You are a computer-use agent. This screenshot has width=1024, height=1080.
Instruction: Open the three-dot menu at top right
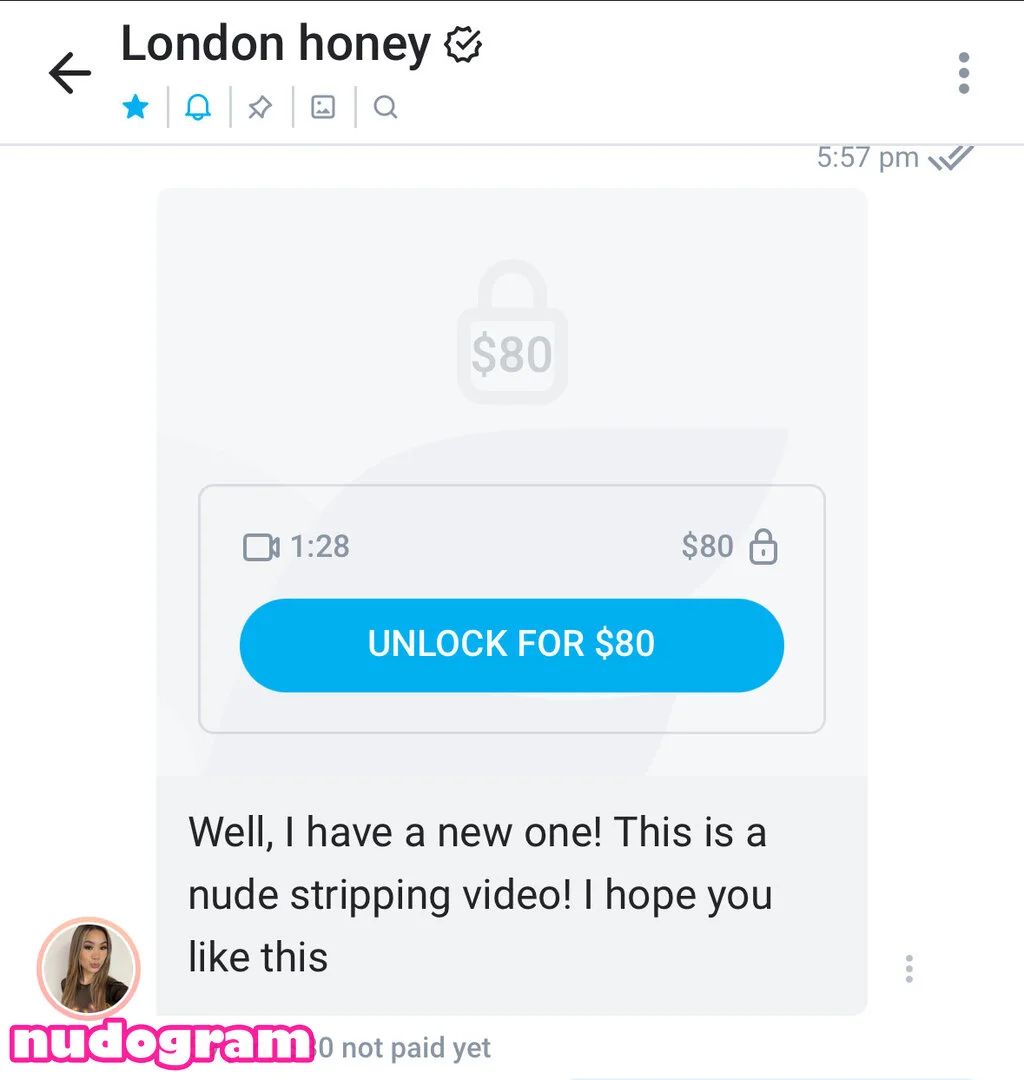tap(963, 72)
